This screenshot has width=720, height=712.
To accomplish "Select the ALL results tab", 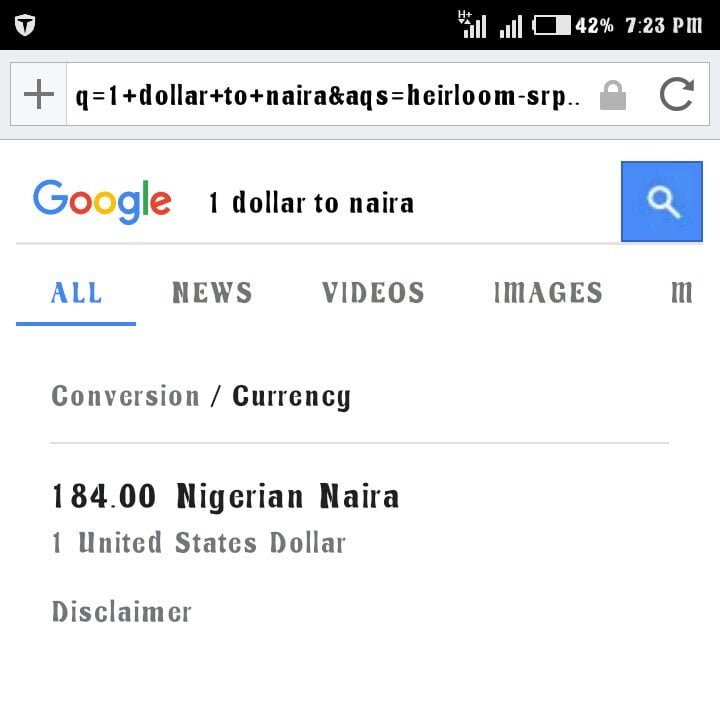I will pos(76,293).
